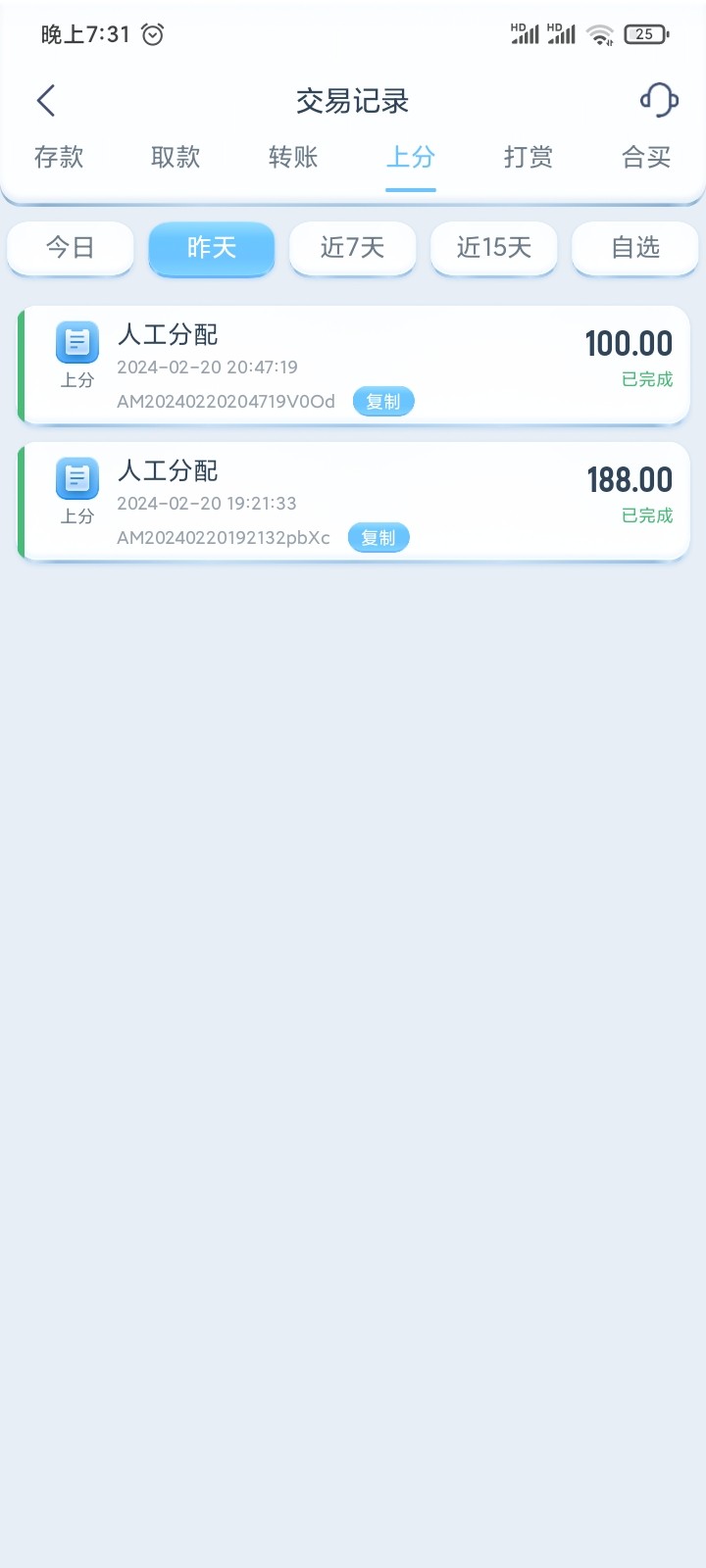706x1568 pixels.
Task: Open the 合买 transaction category
Action: point(645,158)
